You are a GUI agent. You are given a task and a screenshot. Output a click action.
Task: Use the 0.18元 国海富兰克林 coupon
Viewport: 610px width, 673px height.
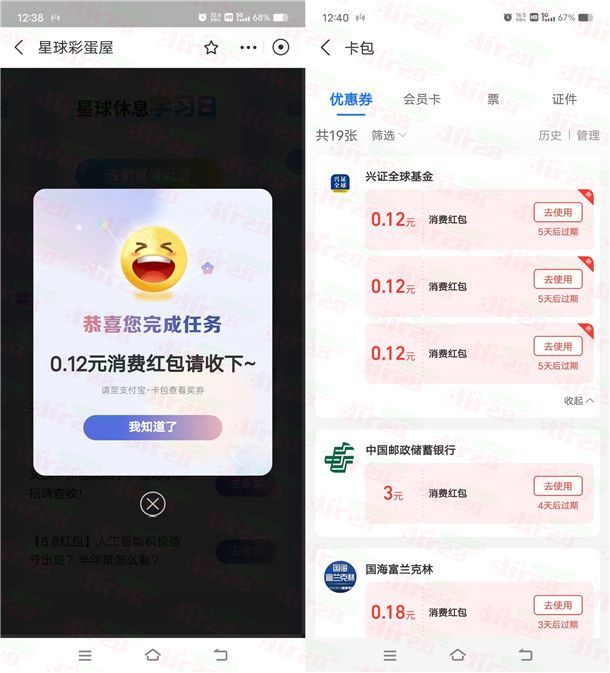557,605
